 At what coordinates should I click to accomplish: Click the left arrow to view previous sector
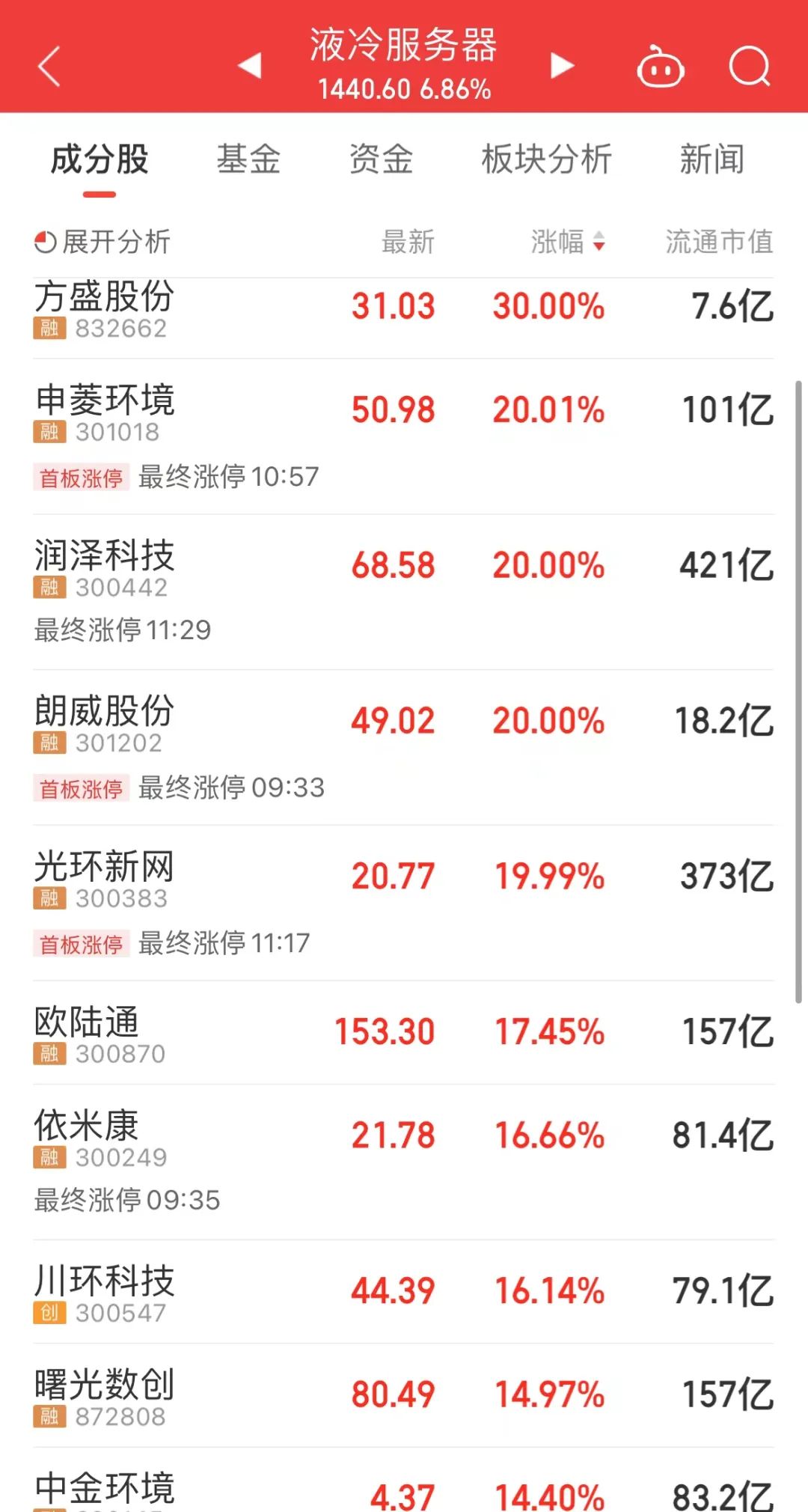click(x=249, y=66)
